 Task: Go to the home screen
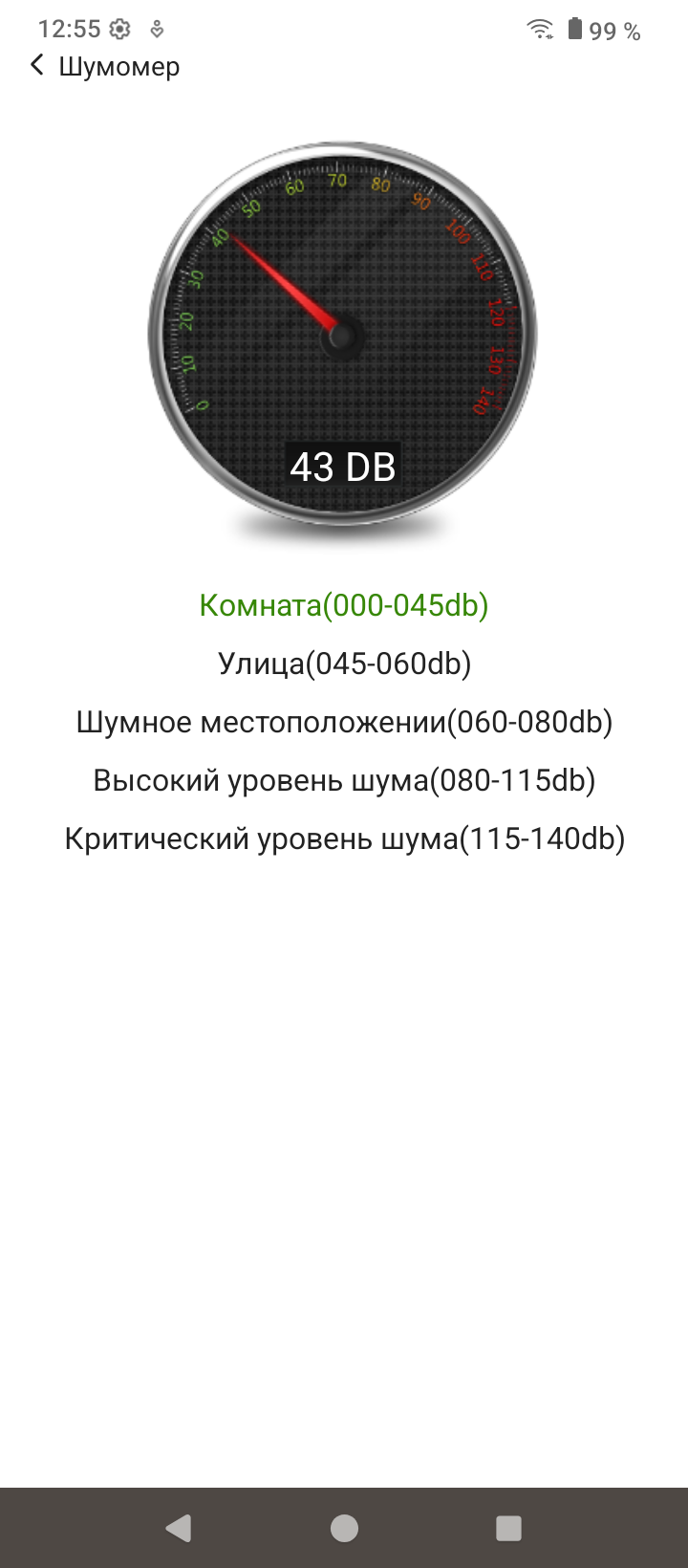[x=344, y=1528]
